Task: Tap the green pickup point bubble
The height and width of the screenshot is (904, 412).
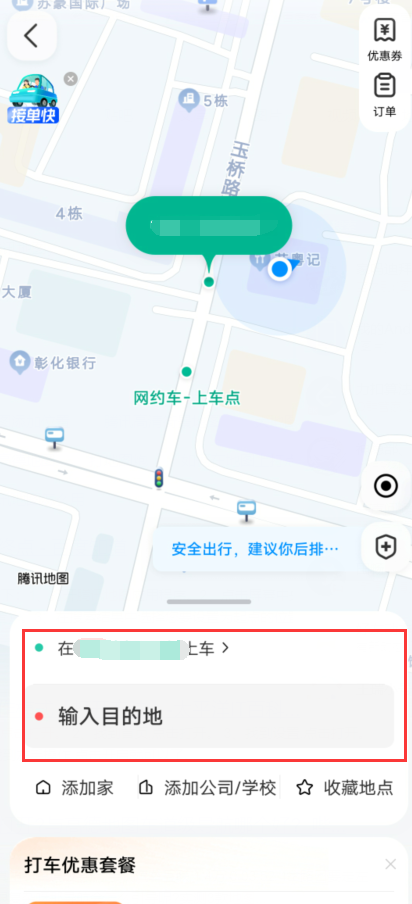Action: [209, 226]
